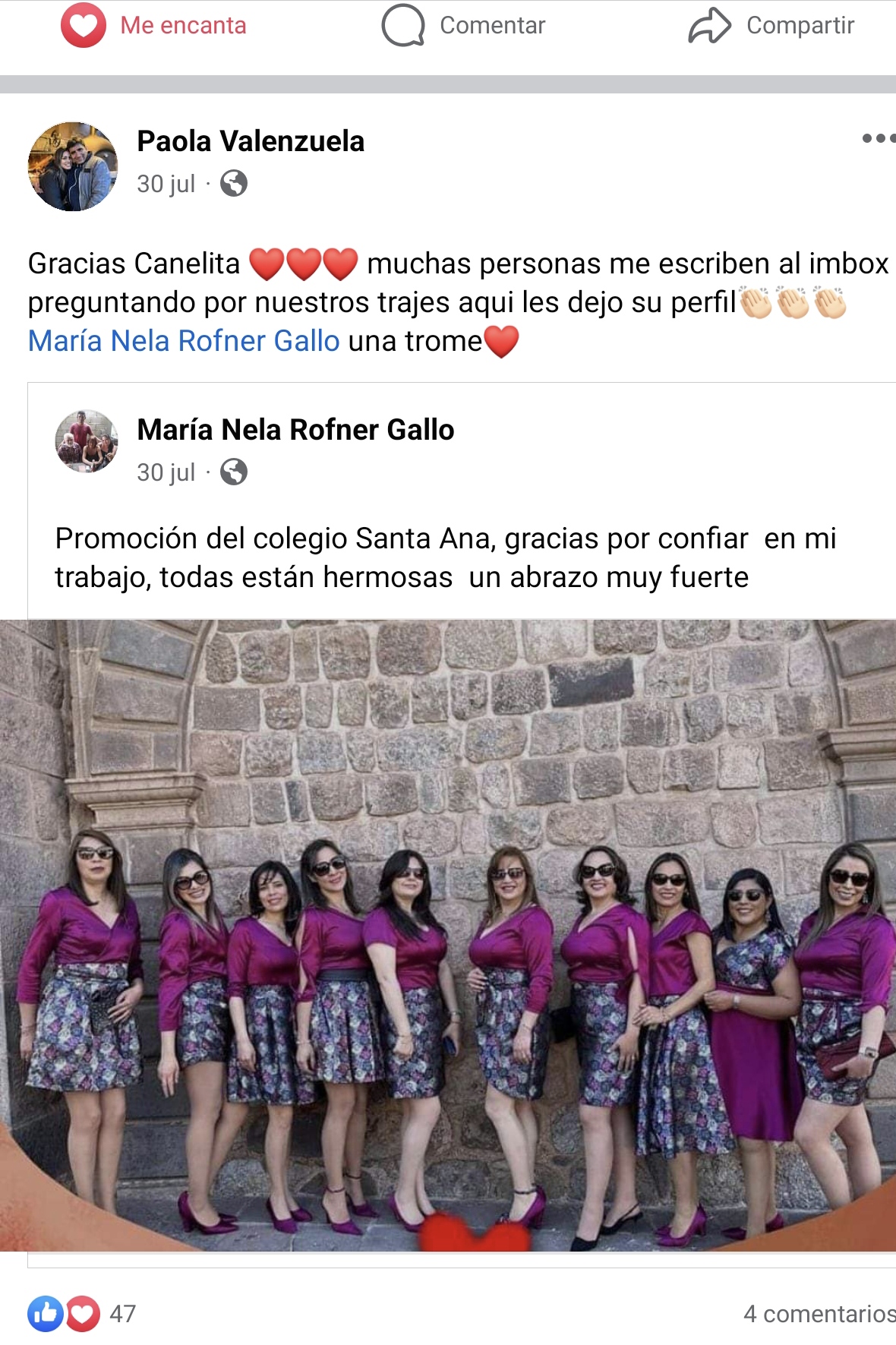The width and height of the screenshot is (896, 1345).
Task: Open the shared group photo
Action: point(448,934)
